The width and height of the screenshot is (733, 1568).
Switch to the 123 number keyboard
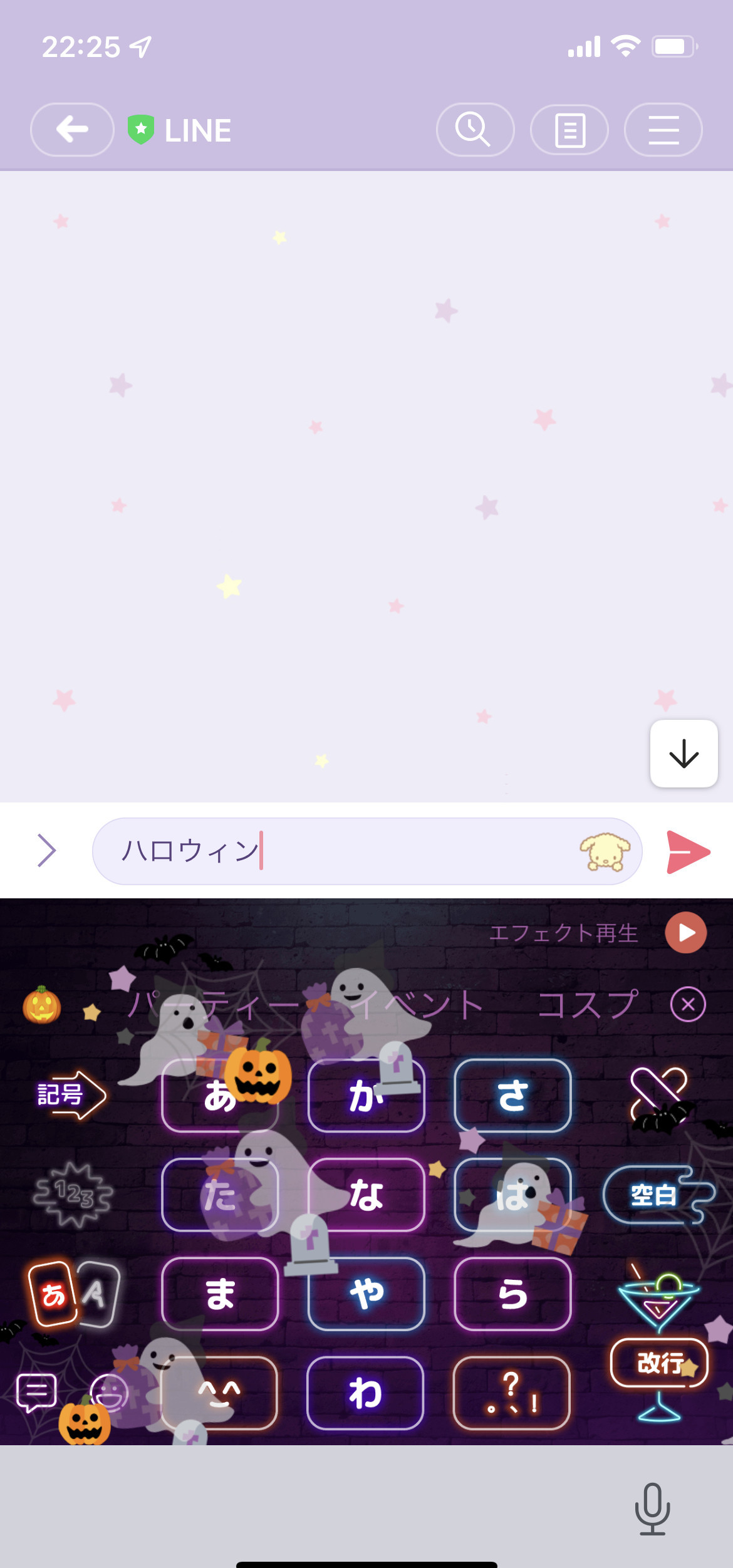73,1194
